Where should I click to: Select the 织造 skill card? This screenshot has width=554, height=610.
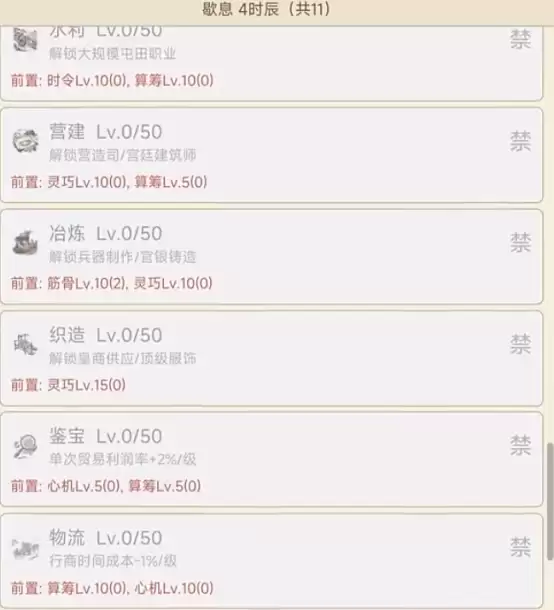click(272, 358)
